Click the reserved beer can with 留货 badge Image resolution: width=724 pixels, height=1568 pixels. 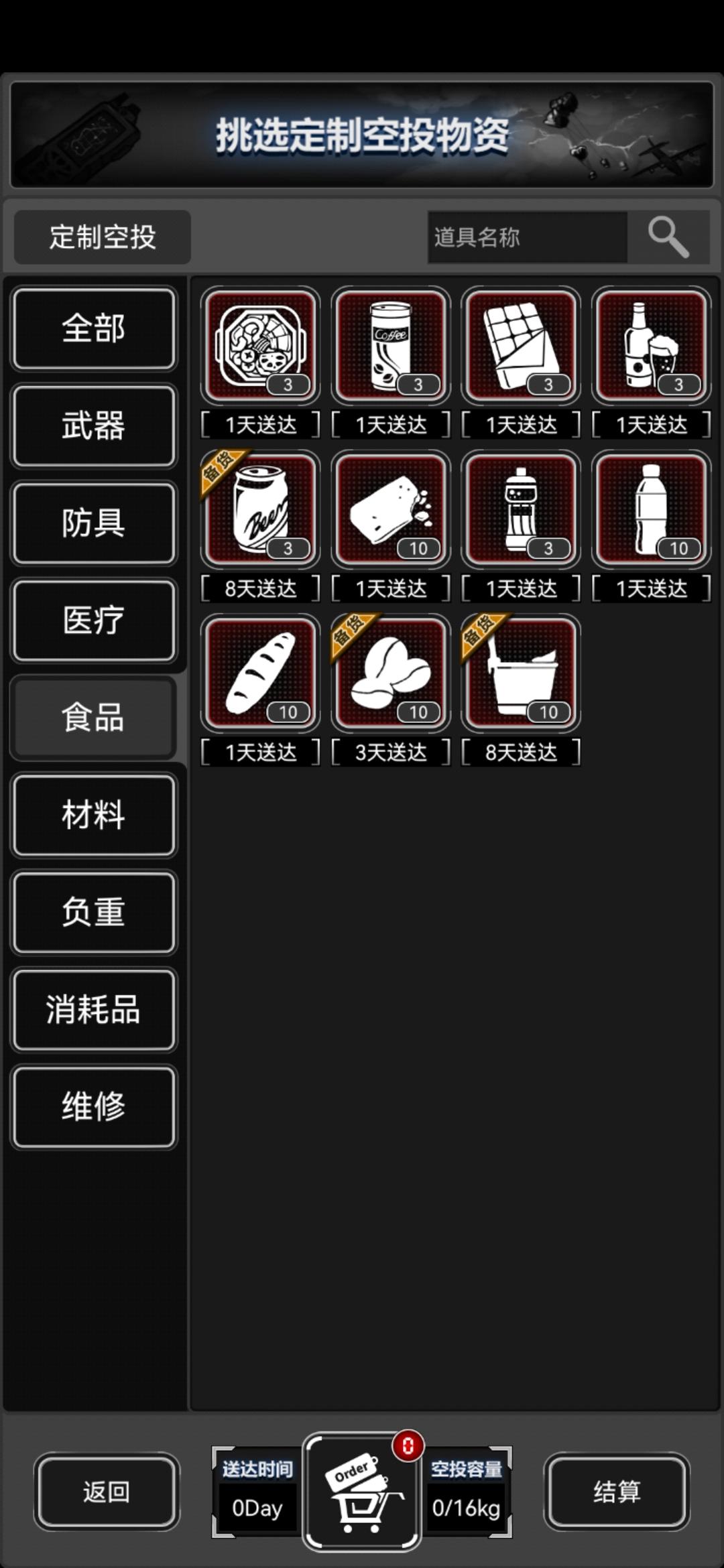tap(260, 509)
